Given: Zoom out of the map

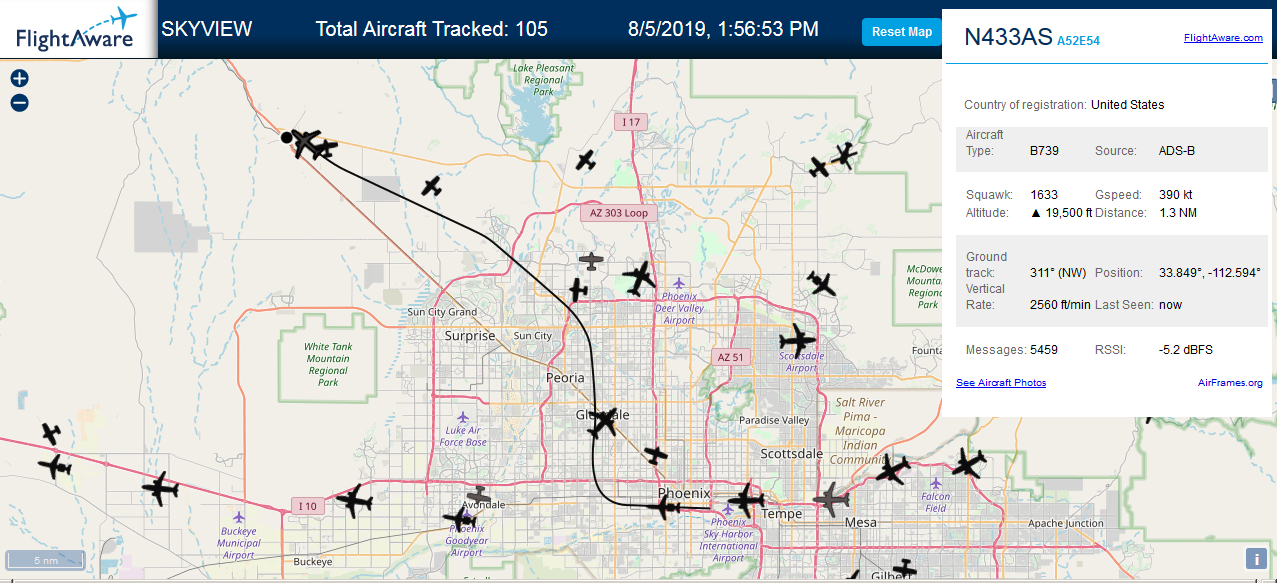Looking at the screenshot, I should 19,103.
